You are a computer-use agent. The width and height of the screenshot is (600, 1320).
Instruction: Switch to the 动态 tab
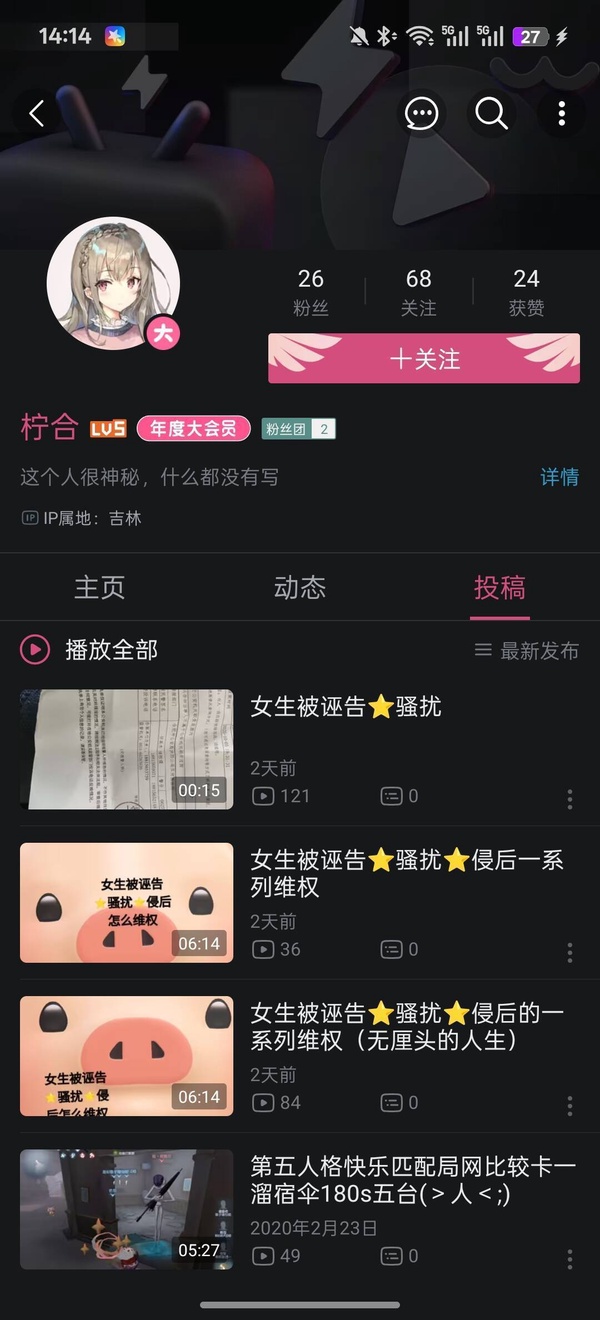point(300,587)
